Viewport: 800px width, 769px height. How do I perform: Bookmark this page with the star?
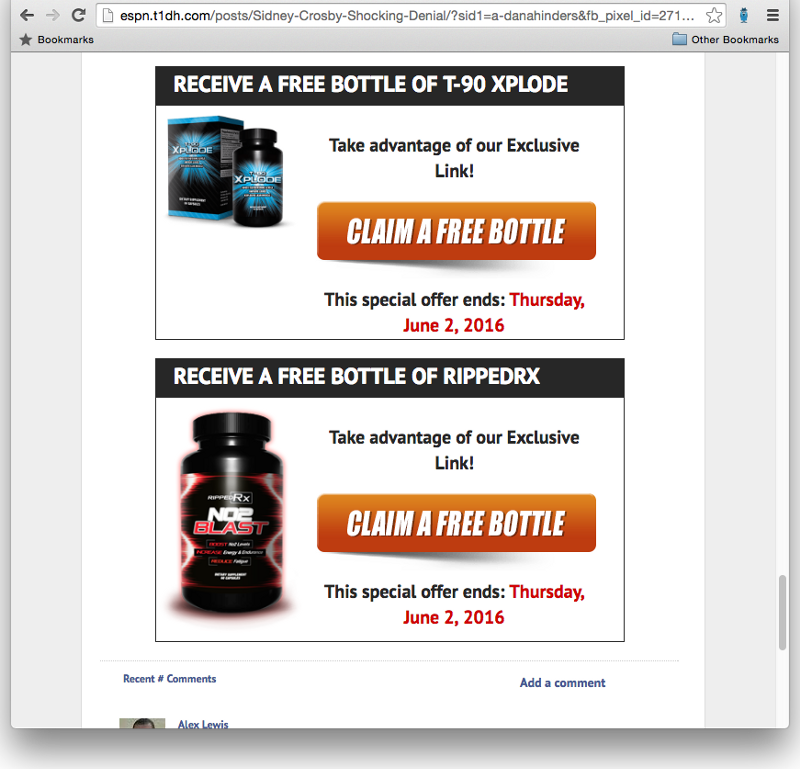(x=713, y=16)
